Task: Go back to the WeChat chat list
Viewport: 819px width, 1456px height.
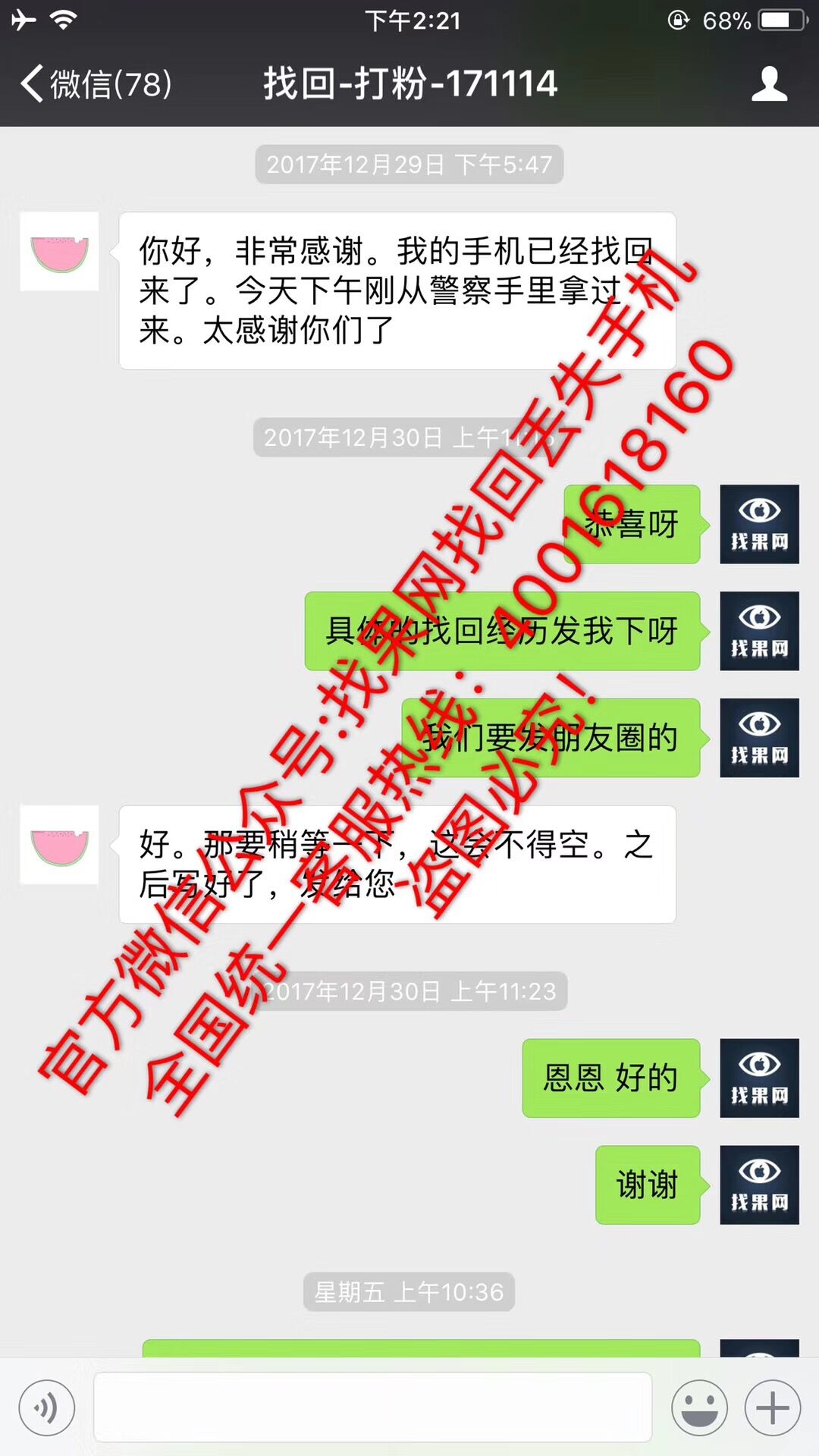Action: click(95, 83)
